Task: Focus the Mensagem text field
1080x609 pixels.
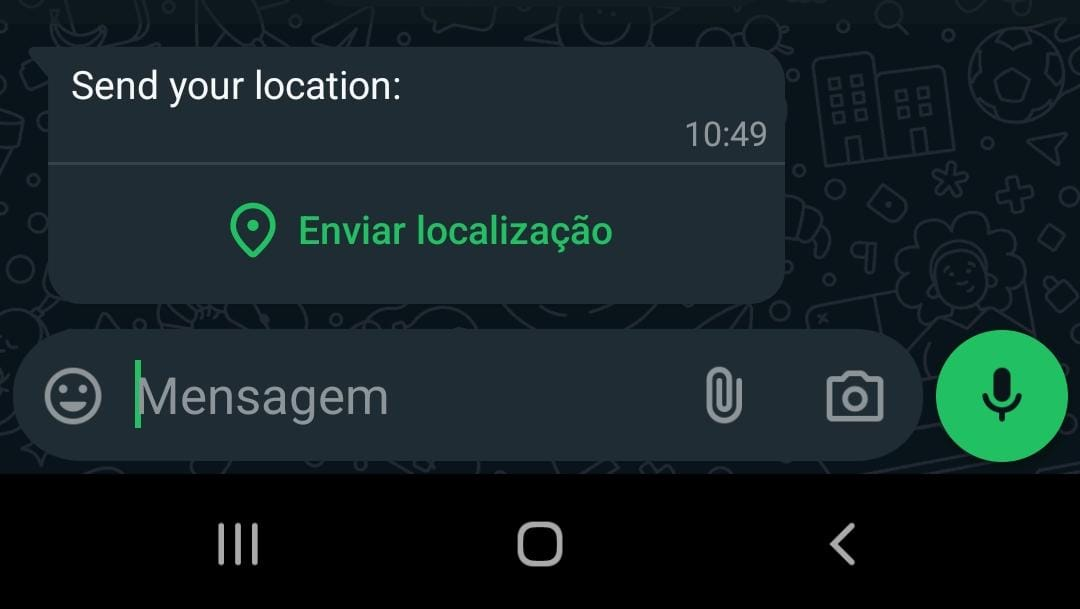Action: [400, 396]
